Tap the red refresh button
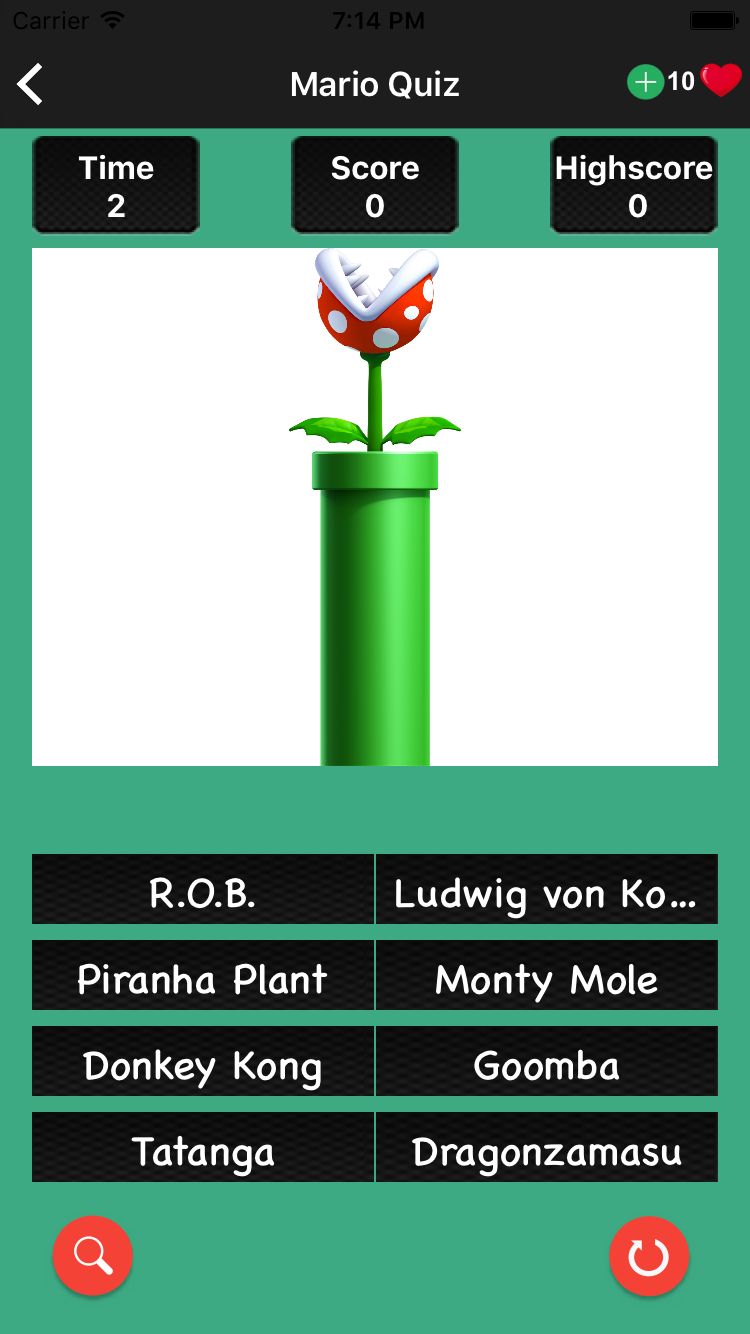The height and width of the screenshot is (1334, 750). (x=649, y=1256)
